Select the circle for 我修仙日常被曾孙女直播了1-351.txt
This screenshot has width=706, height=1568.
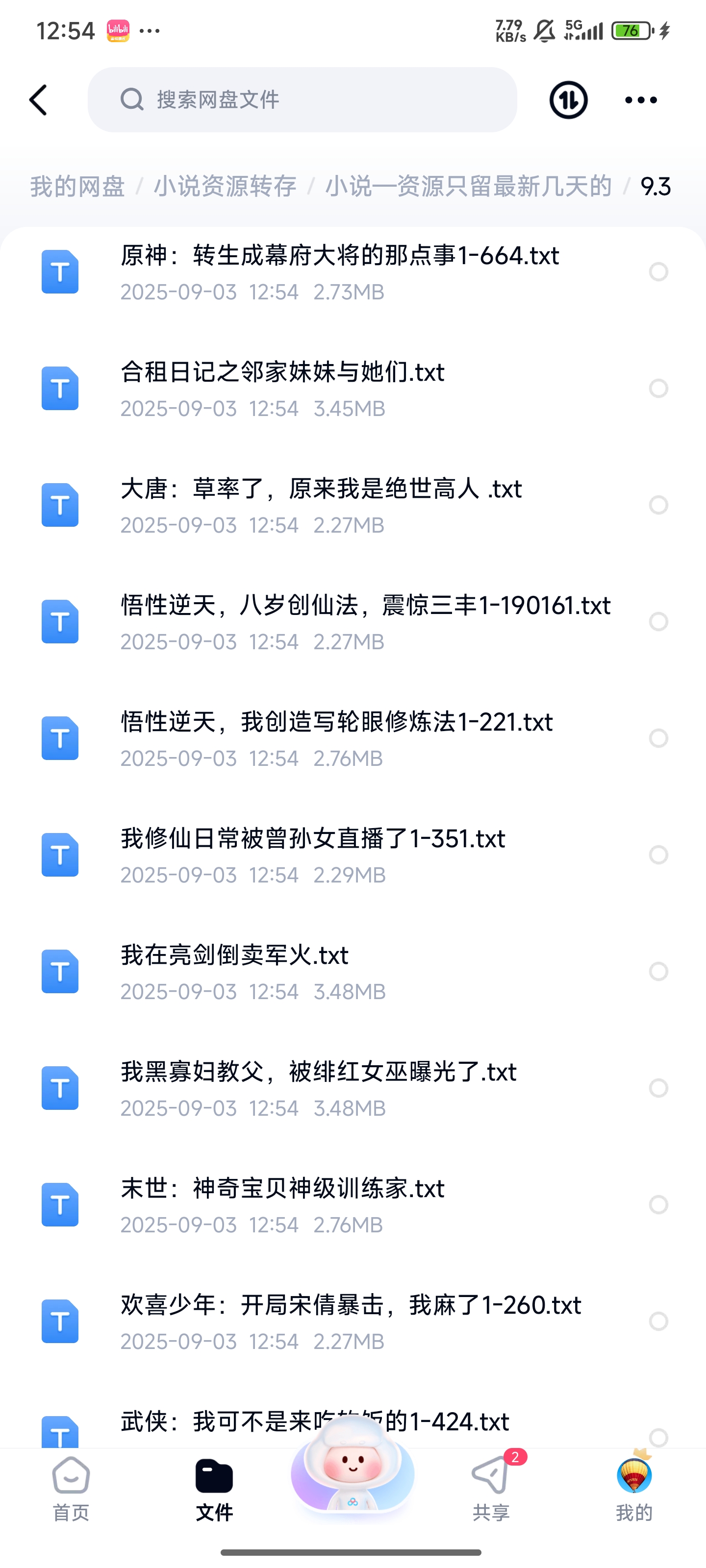point(658,855)
